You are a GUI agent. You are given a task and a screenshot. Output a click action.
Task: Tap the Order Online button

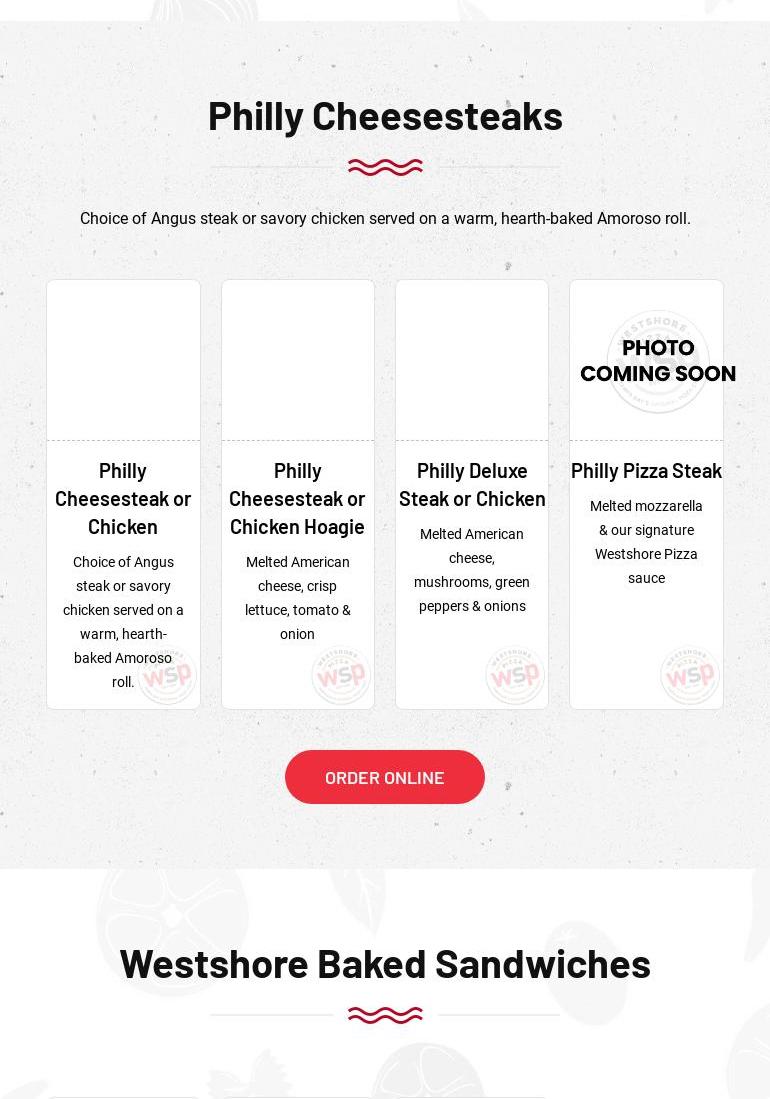coord(384,777)
